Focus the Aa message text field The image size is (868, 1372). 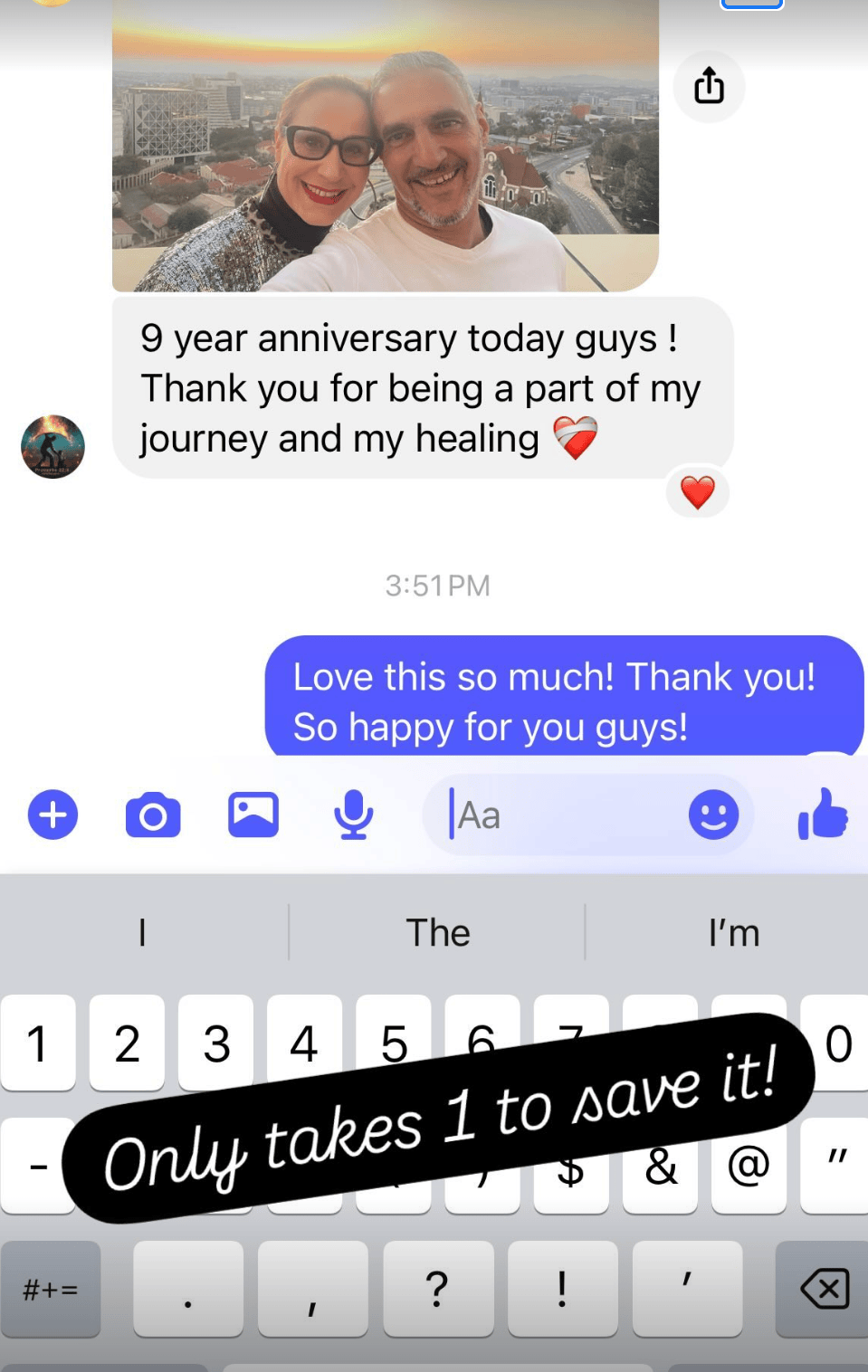(561, 815)
